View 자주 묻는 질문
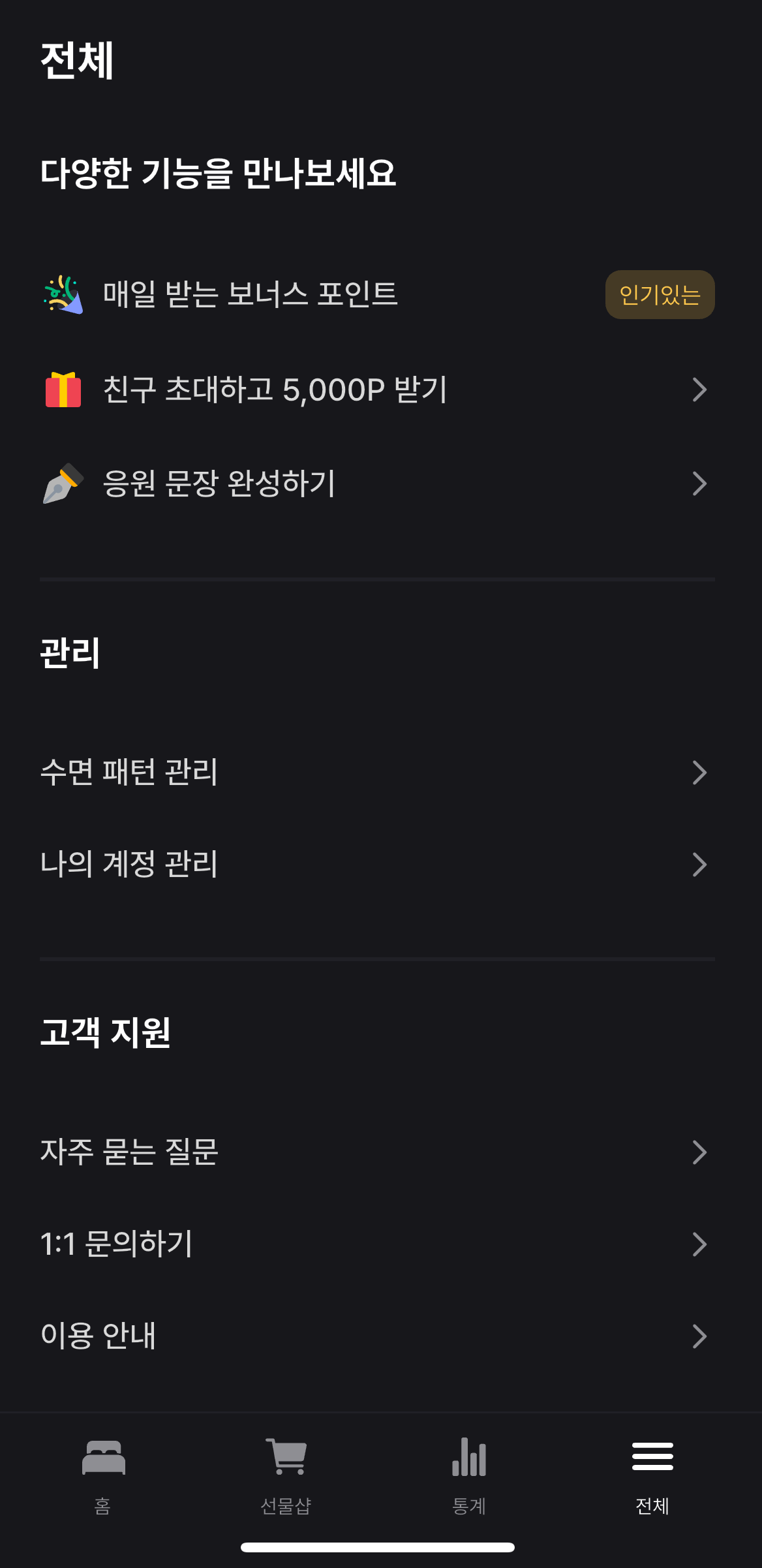 (378, 1152)
